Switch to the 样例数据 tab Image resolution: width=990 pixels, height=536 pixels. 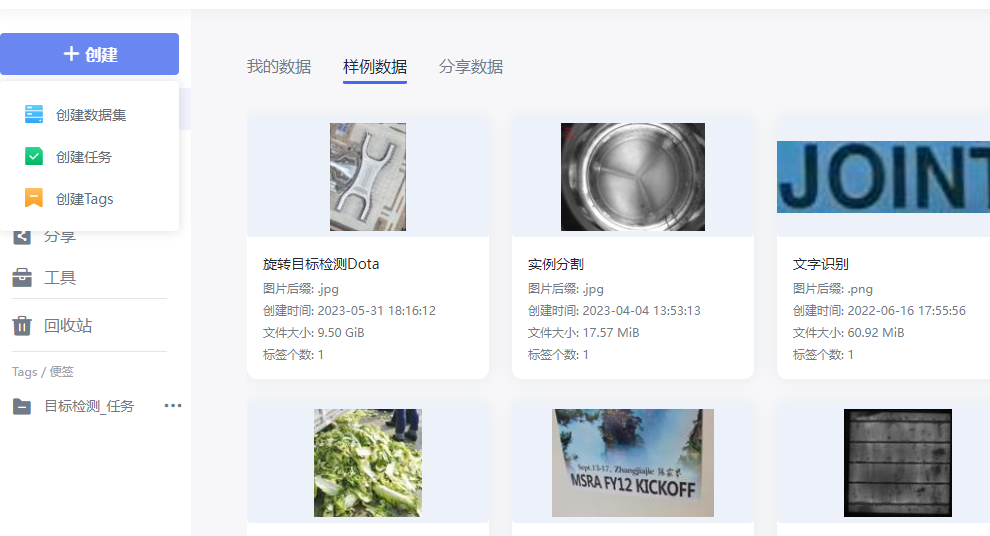(375, 67)
